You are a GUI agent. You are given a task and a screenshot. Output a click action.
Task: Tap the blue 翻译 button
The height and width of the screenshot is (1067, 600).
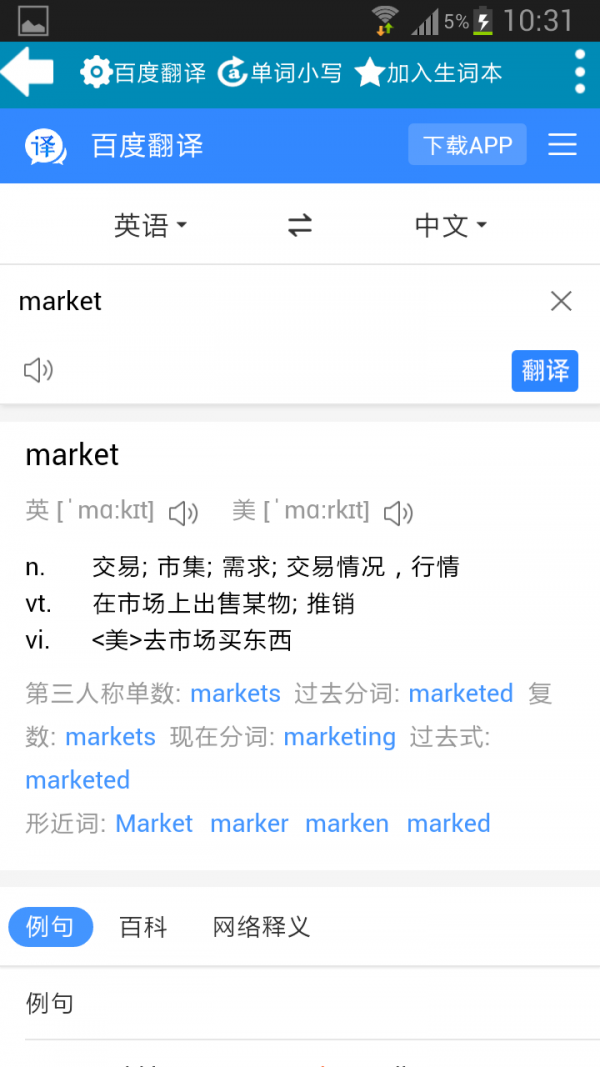[x=545, y=371]
